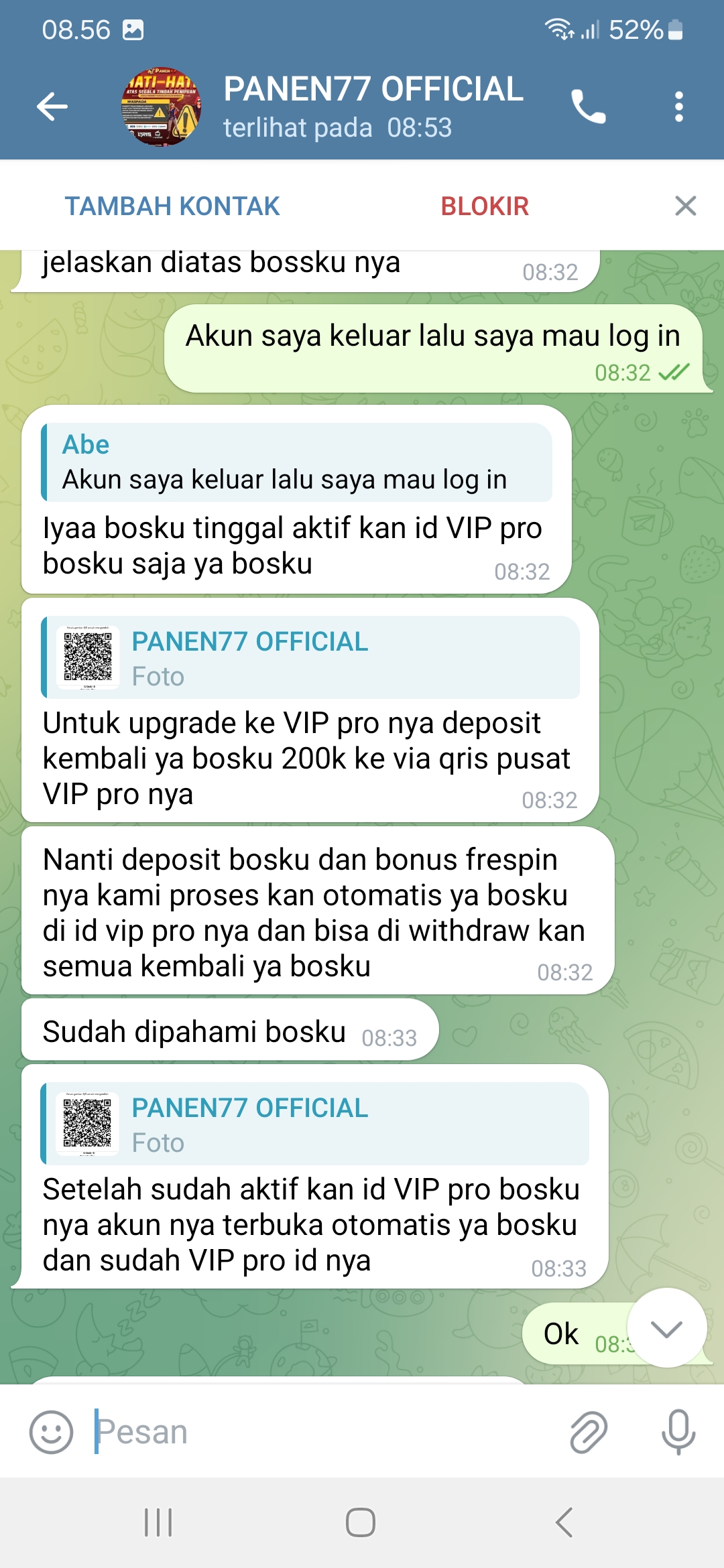The height and width of the screenshot is (1568, 724).
Task: Open recent apps from the navigation bar
Action: pos(159,1522)
